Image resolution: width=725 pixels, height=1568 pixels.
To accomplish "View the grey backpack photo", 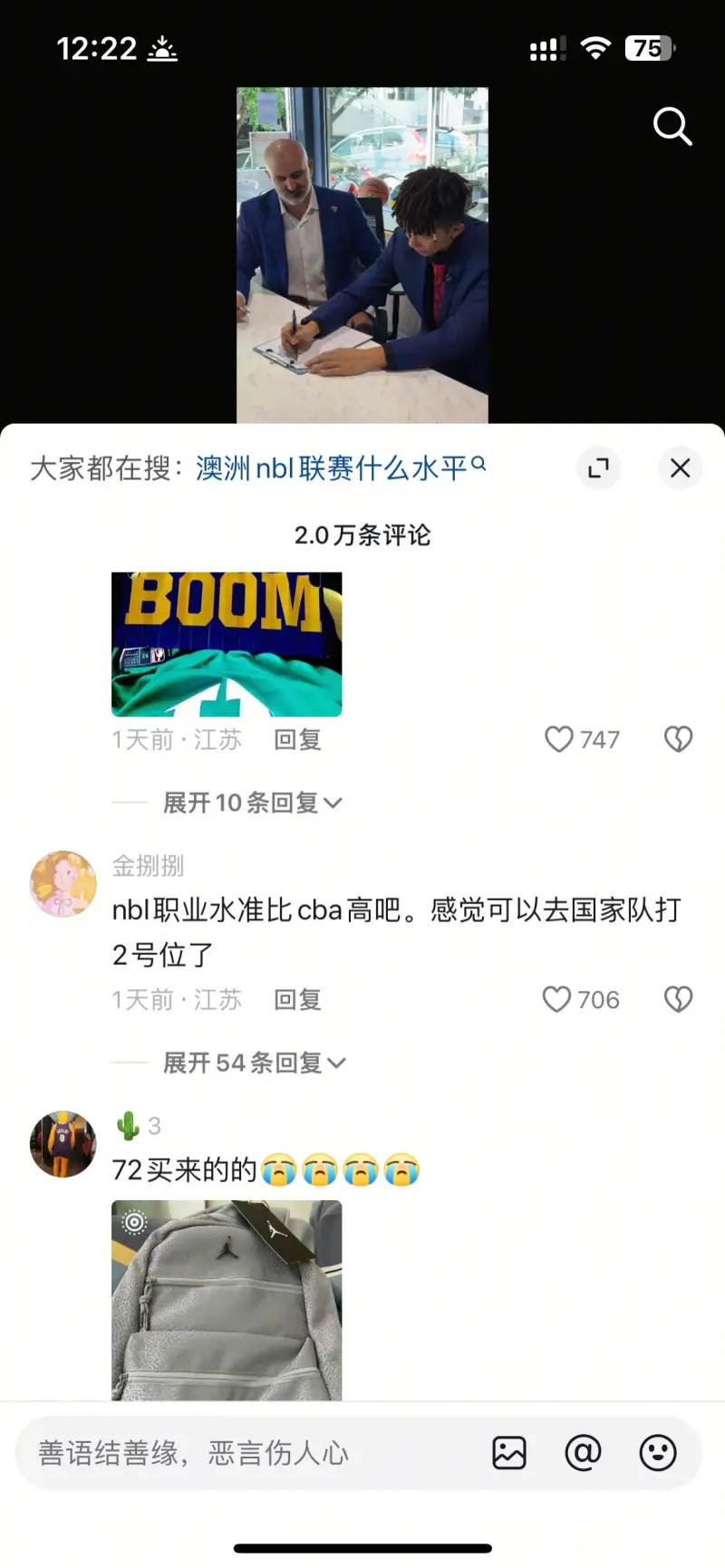I will [227, 1300].
